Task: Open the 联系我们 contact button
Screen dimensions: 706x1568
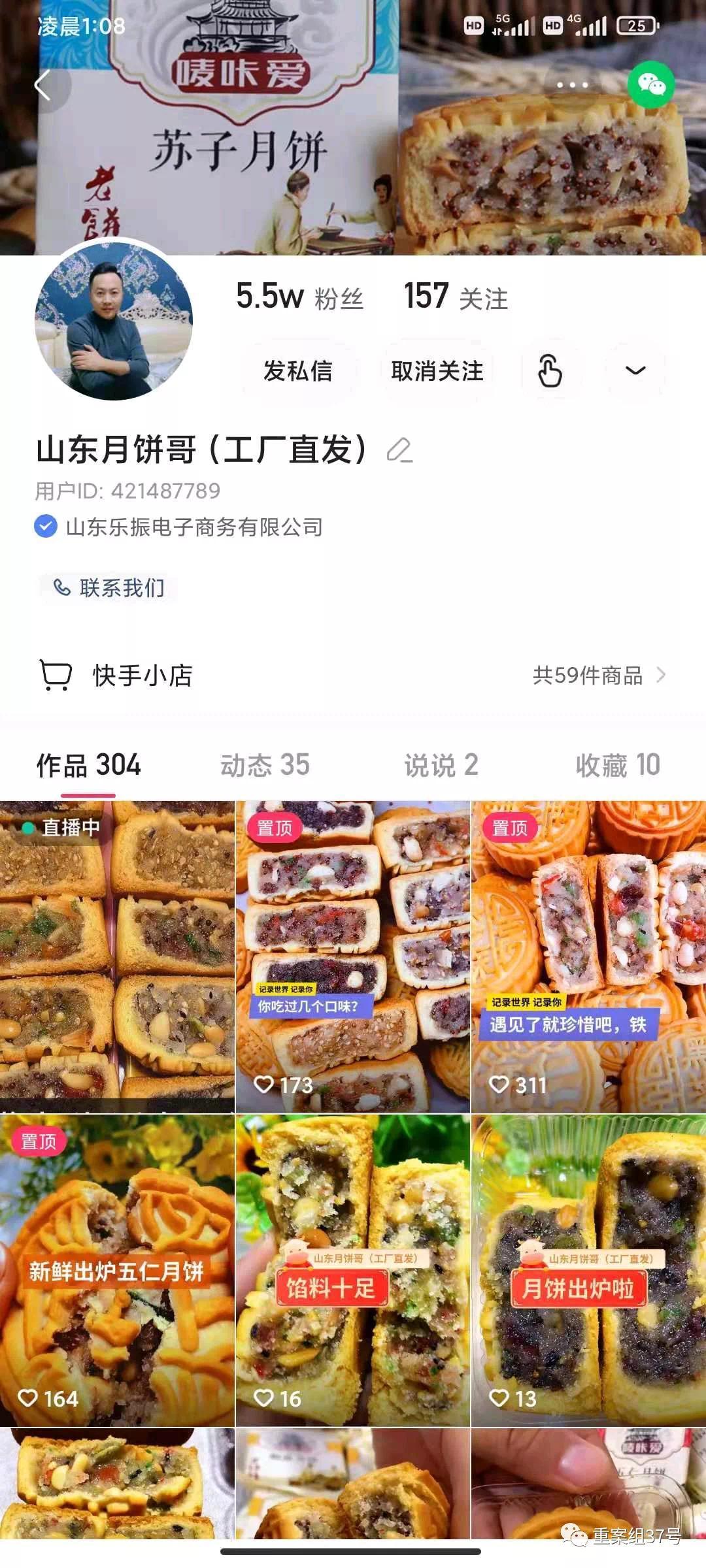Action: coord(109,588)
